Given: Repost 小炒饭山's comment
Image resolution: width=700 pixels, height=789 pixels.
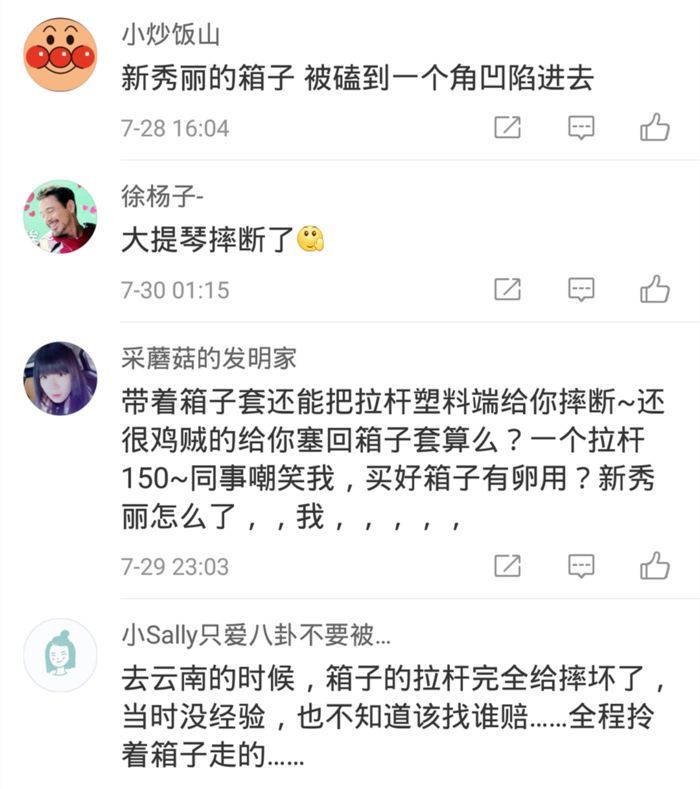Looking at the screenshot, I should pos(508,127).
